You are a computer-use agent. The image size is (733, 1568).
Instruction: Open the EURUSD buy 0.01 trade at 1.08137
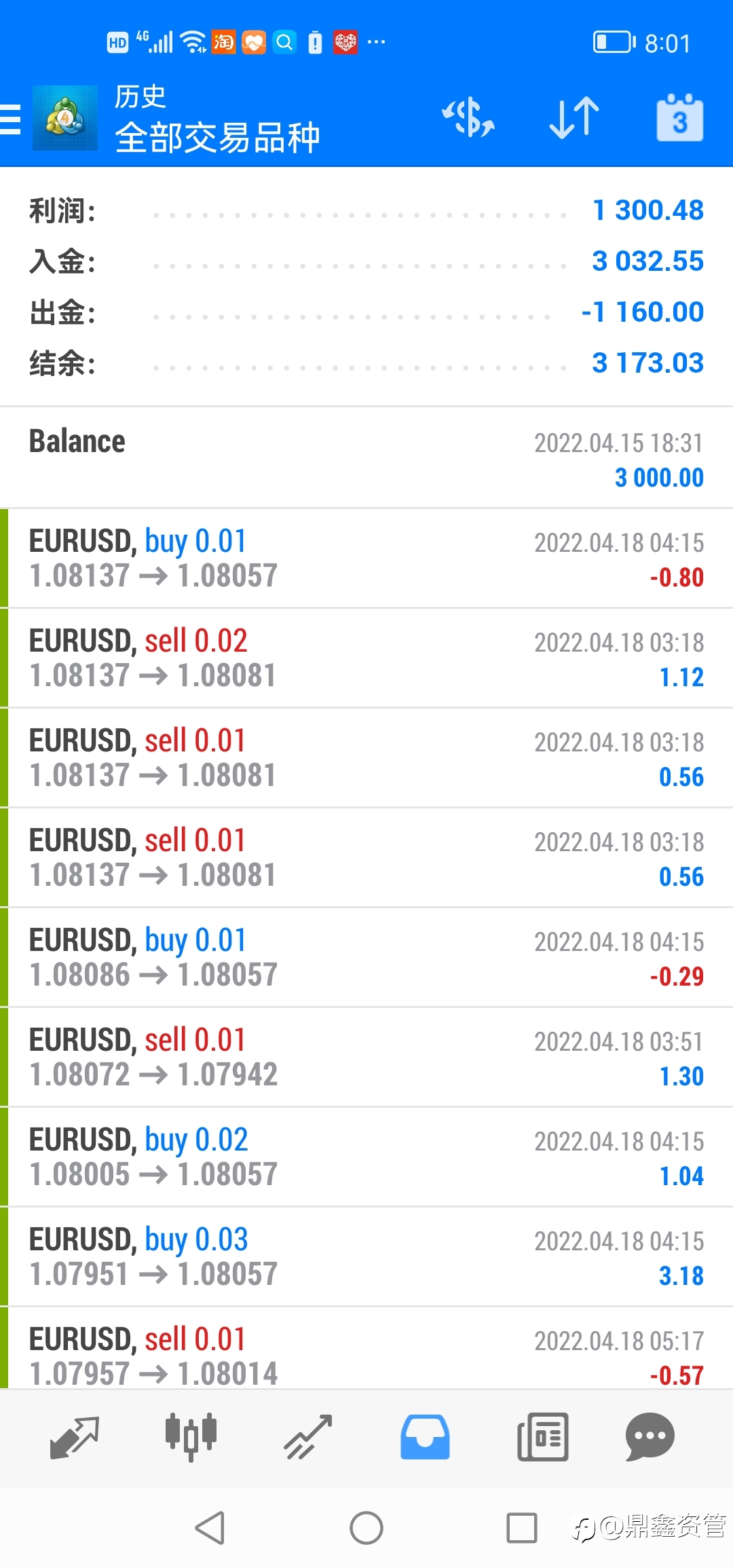366,558
